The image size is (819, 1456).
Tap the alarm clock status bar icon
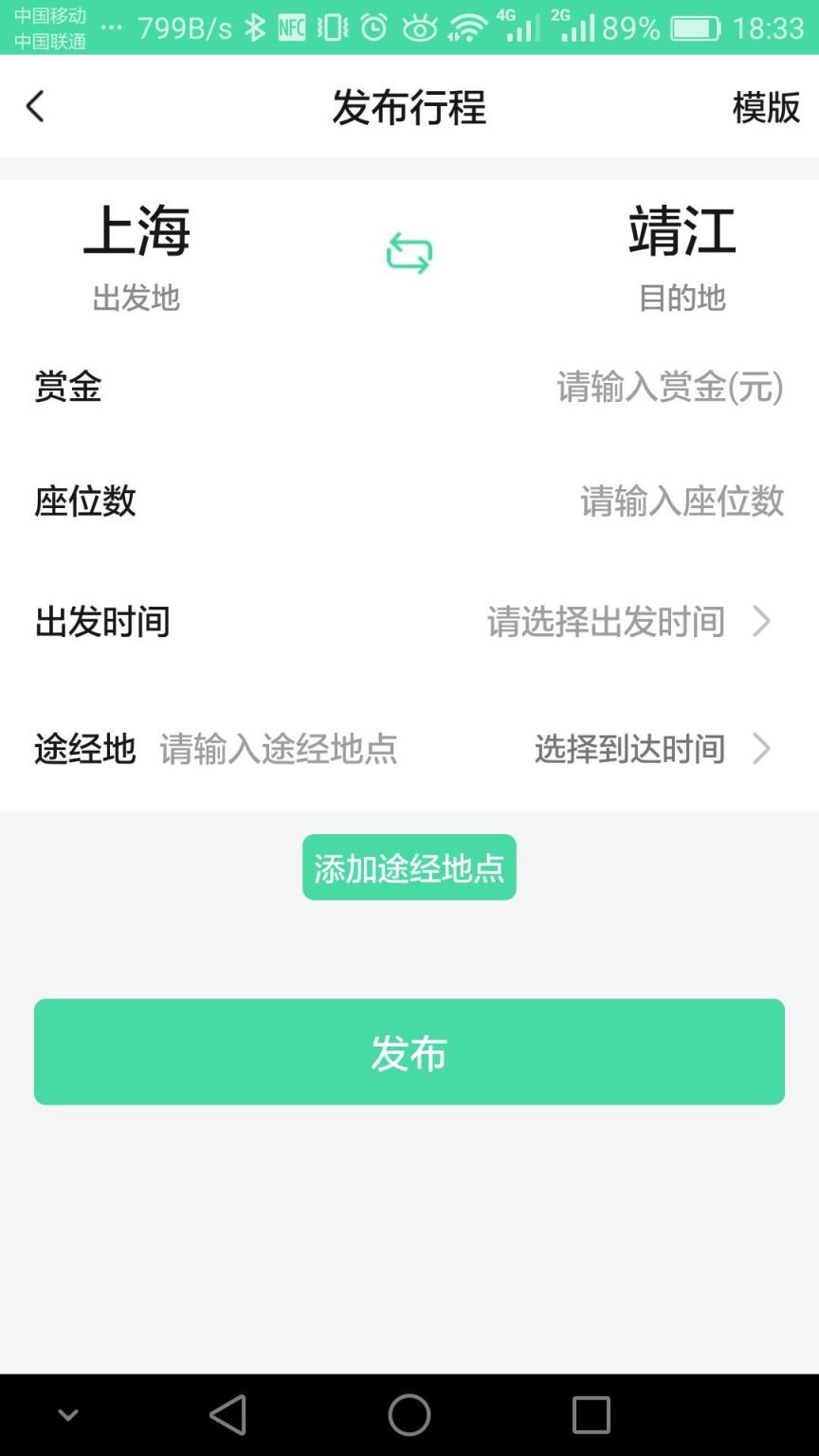[x=373, y=27]
